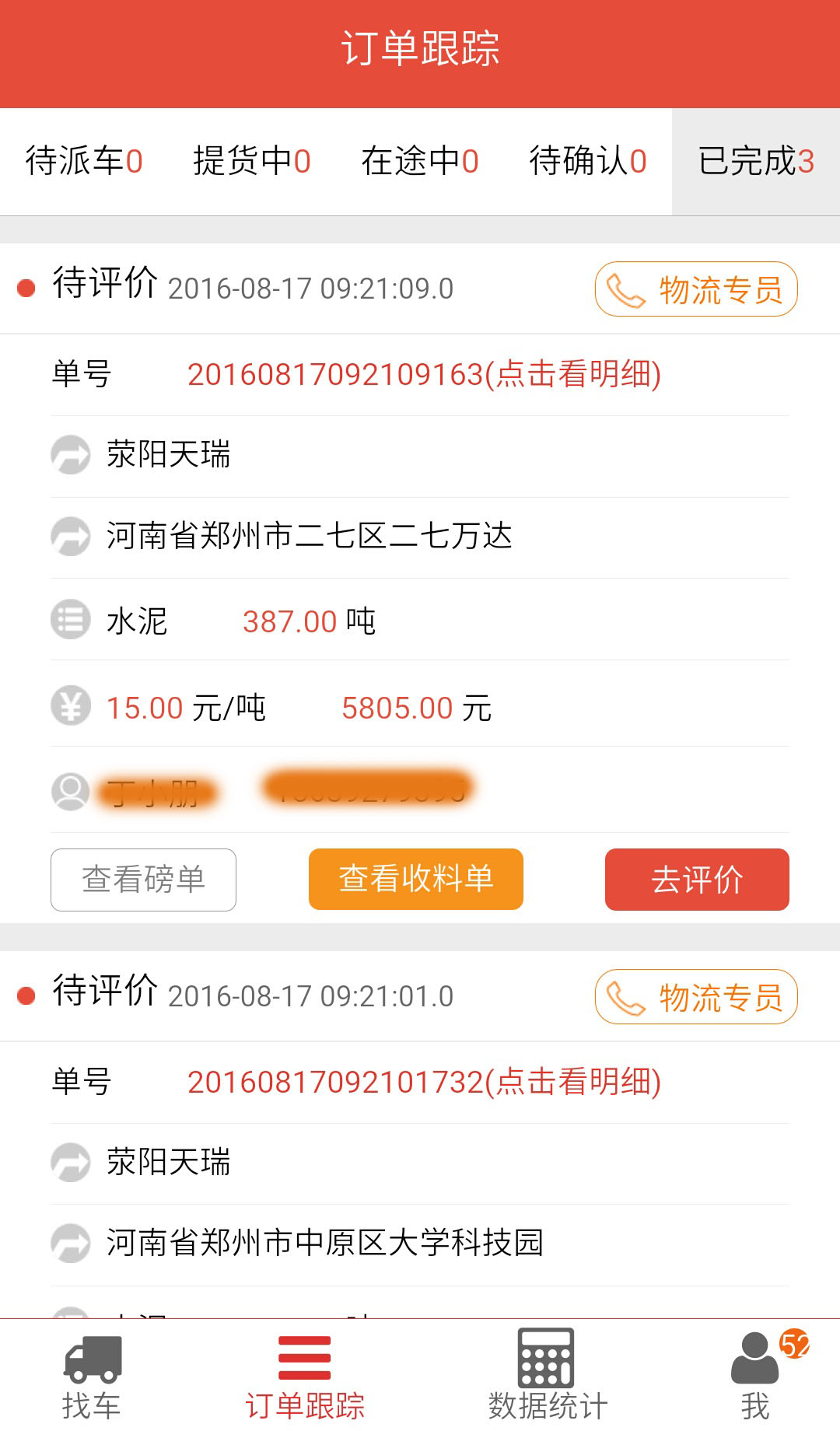Screen dimensions: 840x1431
Task: Select the 已完成 tab
Action: point(756,162)
